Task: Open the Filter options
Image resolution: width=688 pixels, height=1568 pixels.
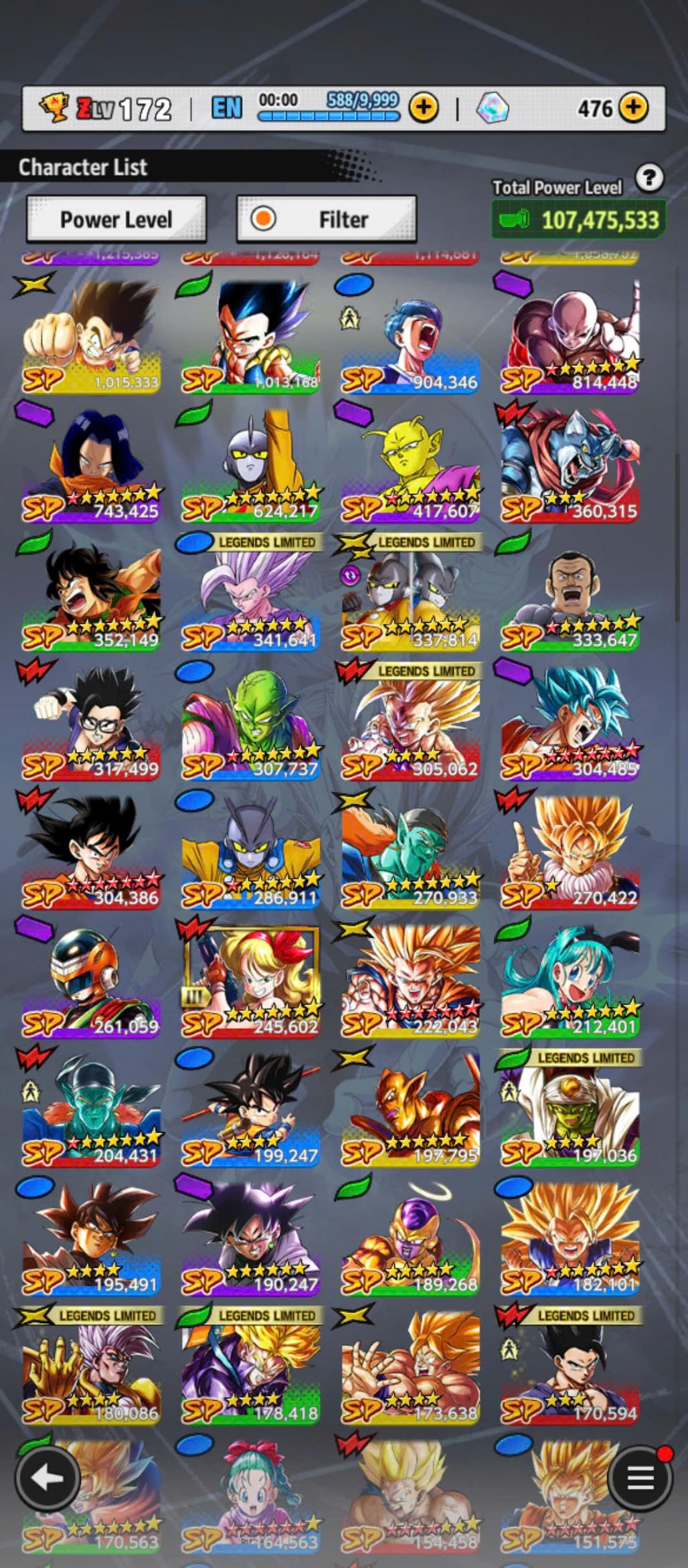Action: tap(327, 219)
